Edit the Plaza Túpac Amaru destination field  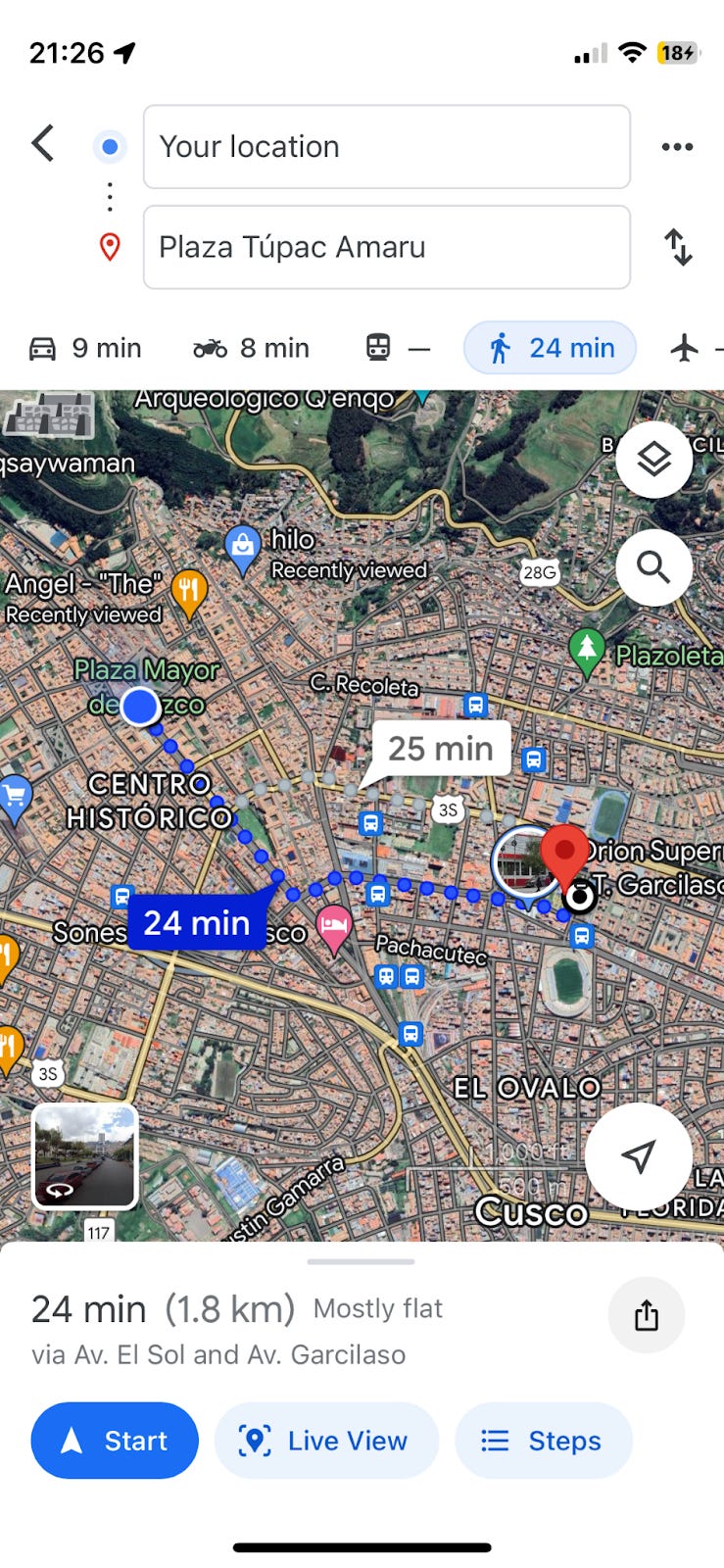point(386,247)
